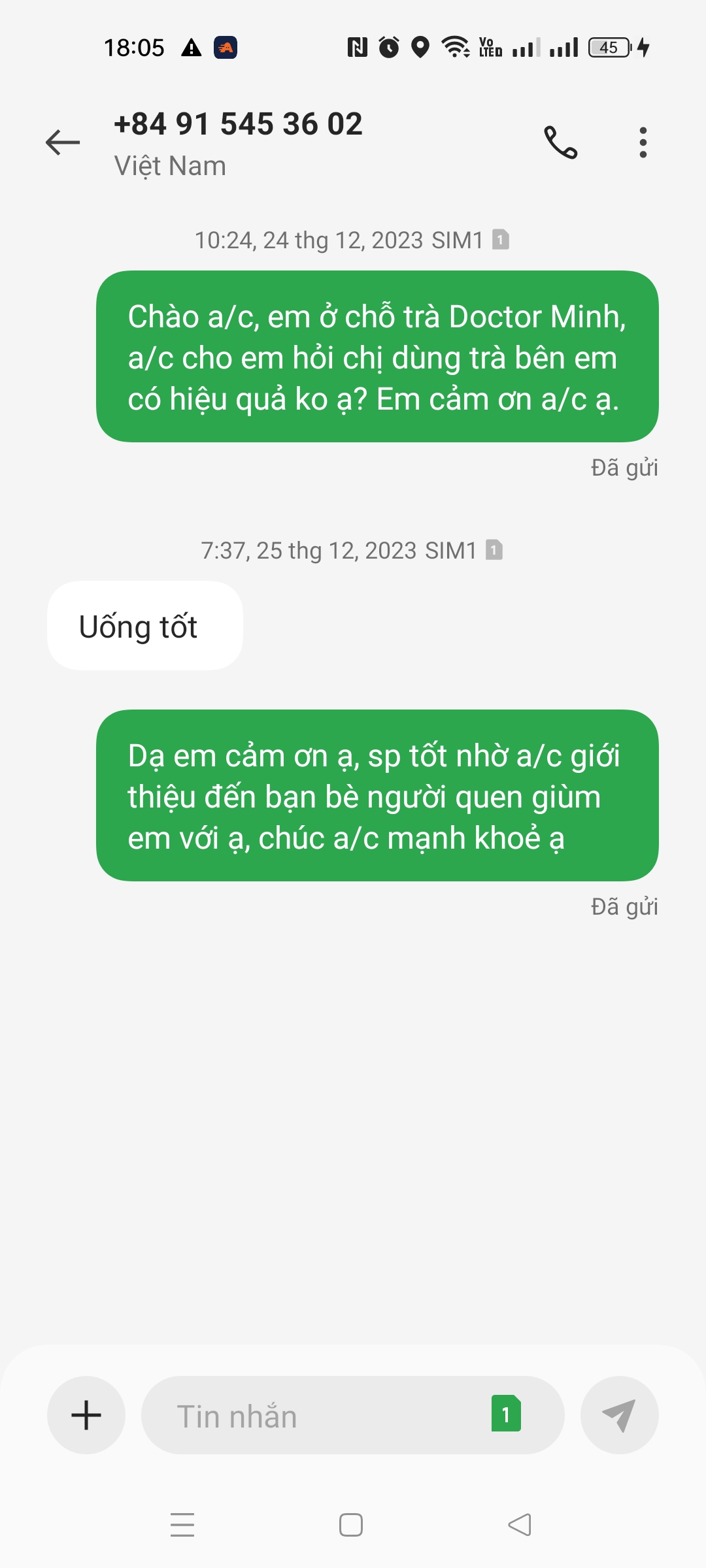Viewport: 706px width, 1568px height.
Task: Focus the Tin nhắn text field
Action: pyautogui.click(x=314, y=1416)
